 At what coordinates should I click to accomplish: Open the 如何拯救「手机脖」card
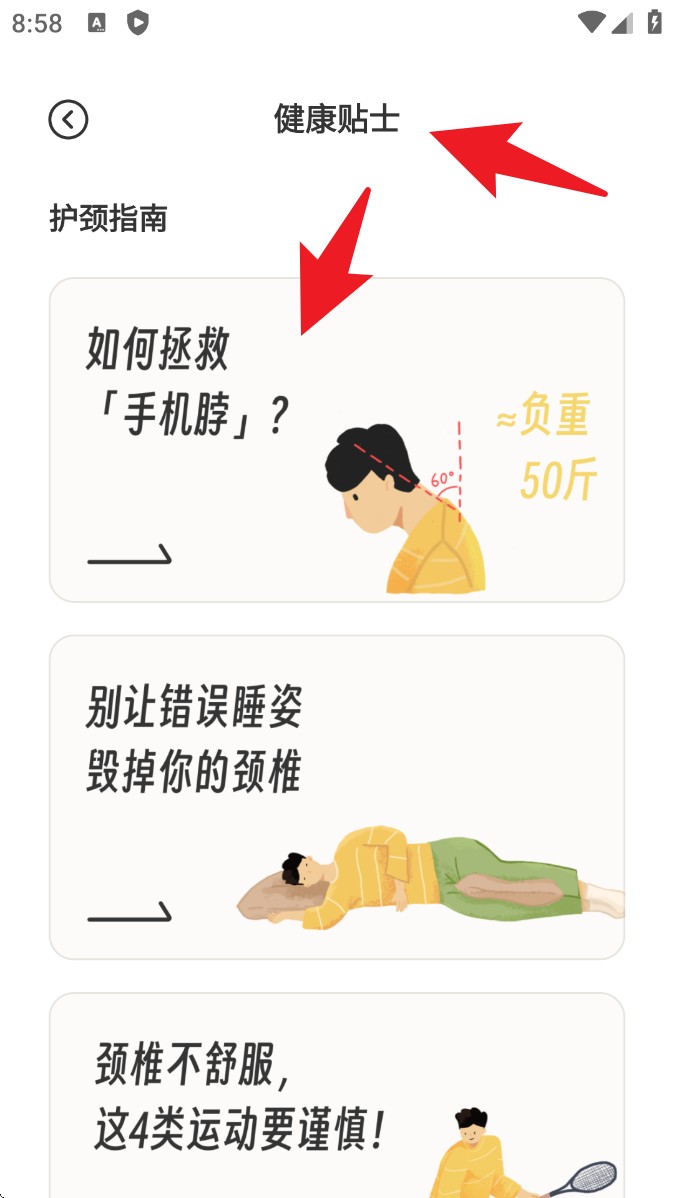pyautogui.click(x=336, y=440)
